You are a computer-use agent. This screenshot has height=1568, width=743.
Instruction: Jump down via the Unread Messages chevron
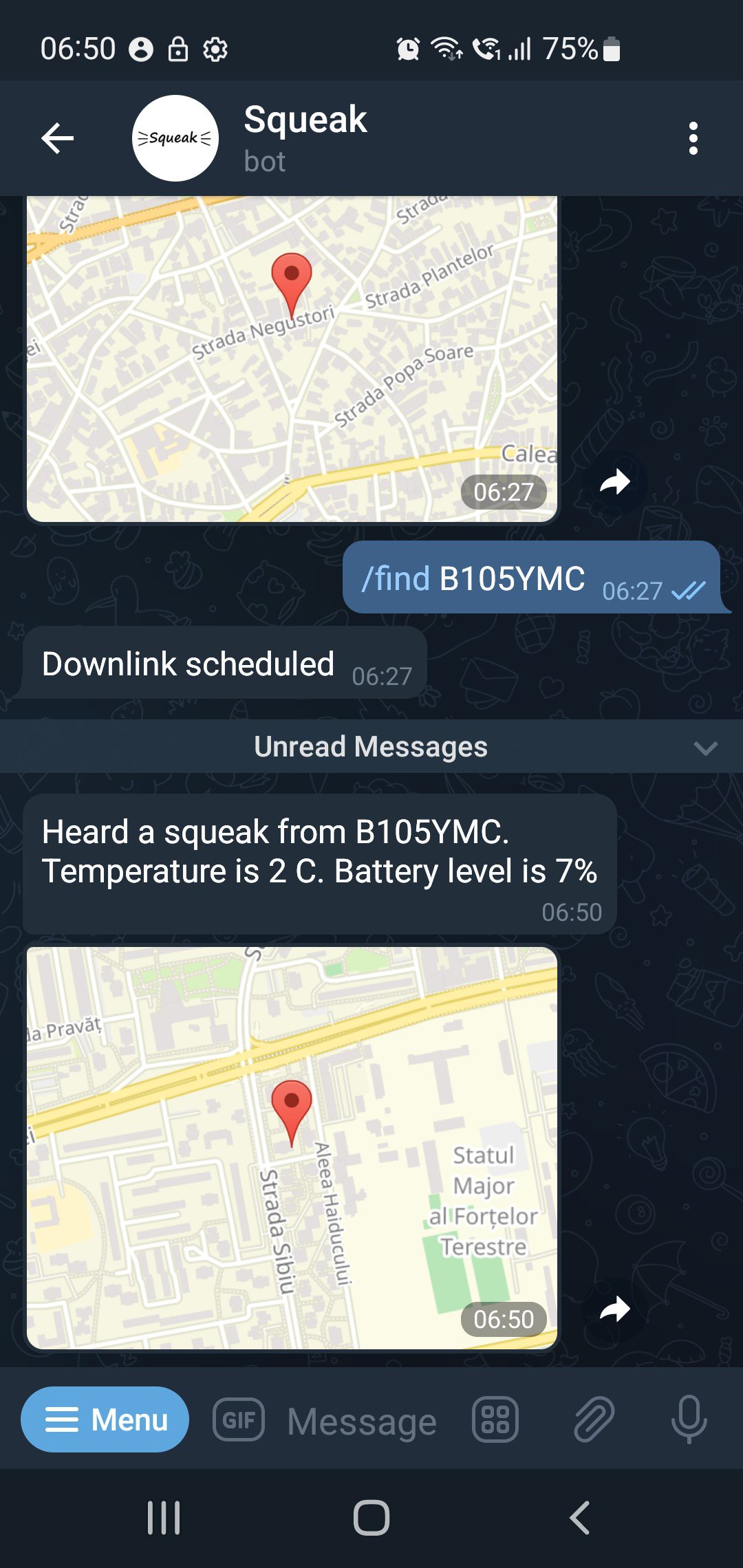(706, 748)
